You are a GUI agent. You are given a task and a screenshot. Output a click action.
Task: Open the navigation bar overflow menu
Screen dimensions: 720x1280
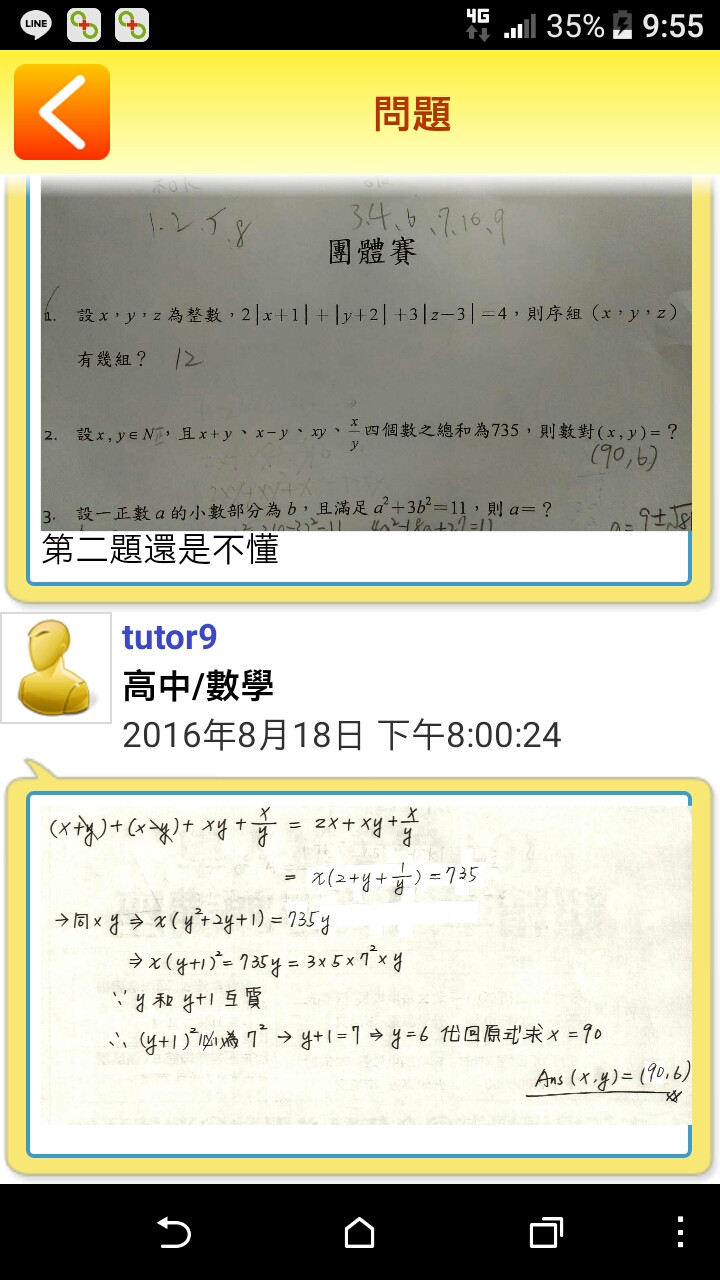tap(680, 1232)
